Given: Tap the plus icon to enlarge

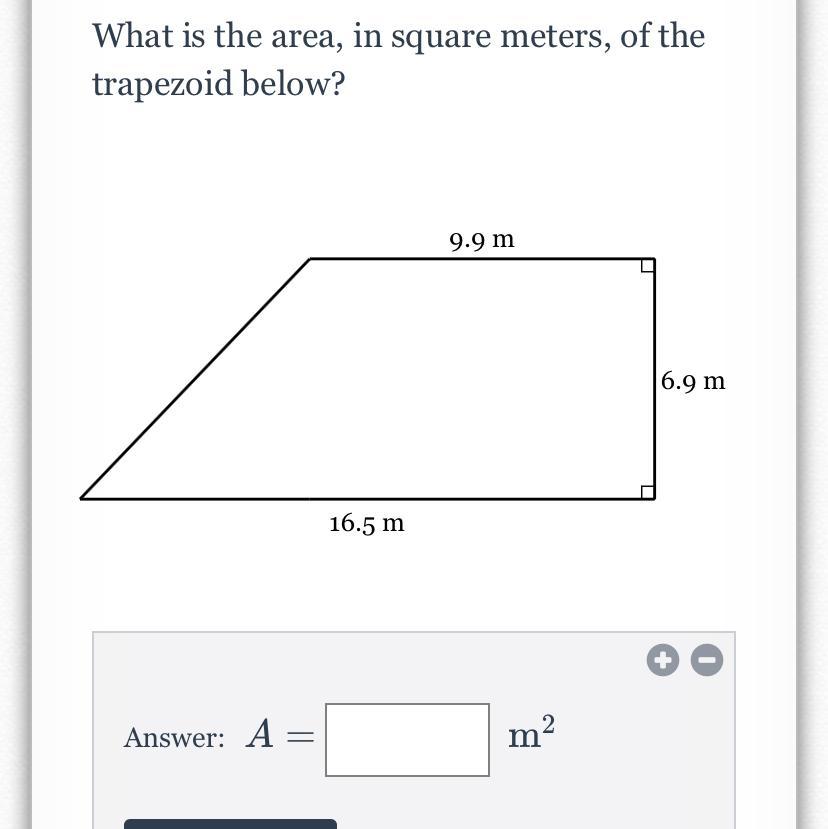Looking at the screenshot, I should click(x=663, y=660).
